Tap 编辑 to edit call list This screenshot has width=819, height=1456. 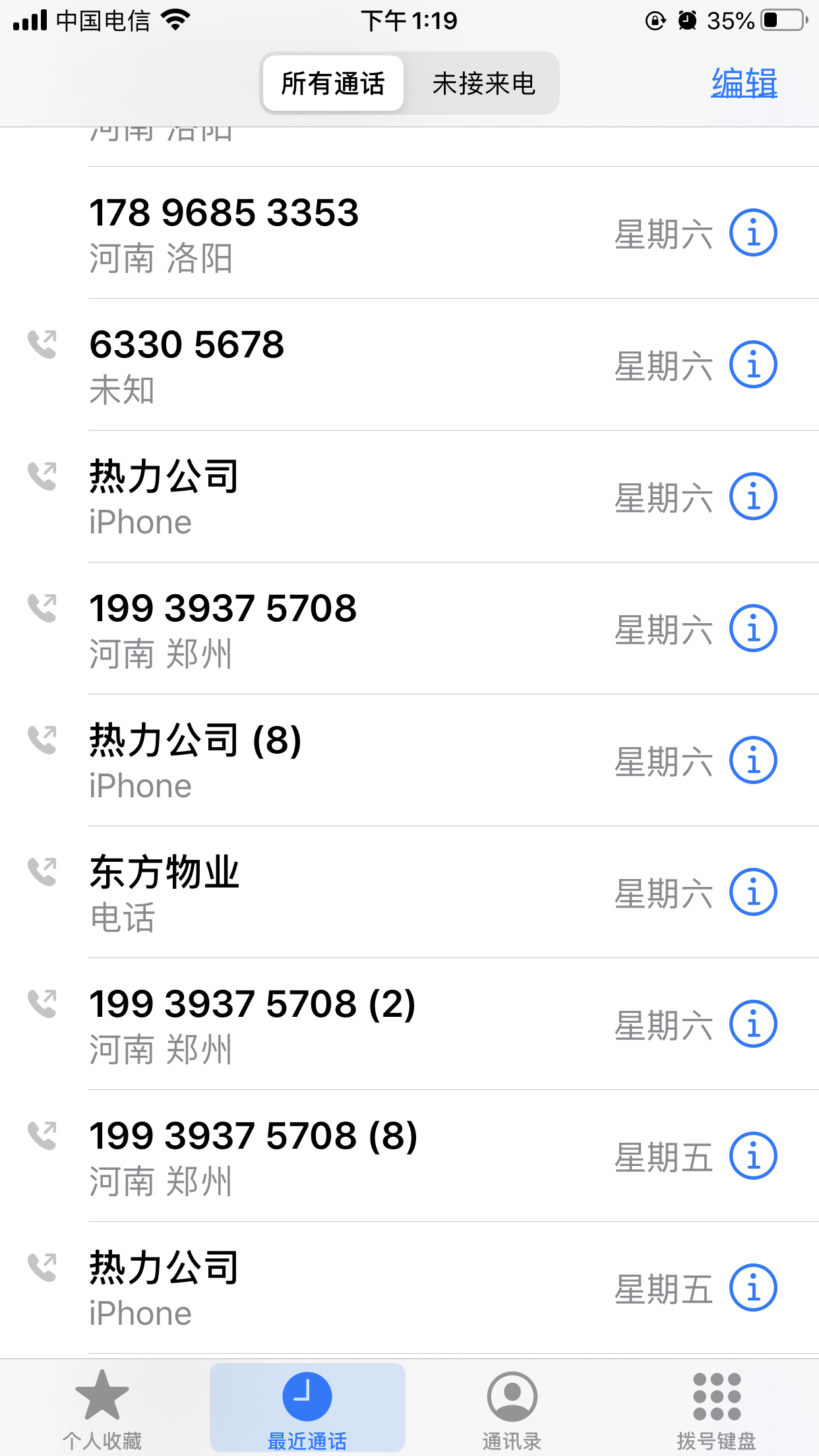pos(744,84)
